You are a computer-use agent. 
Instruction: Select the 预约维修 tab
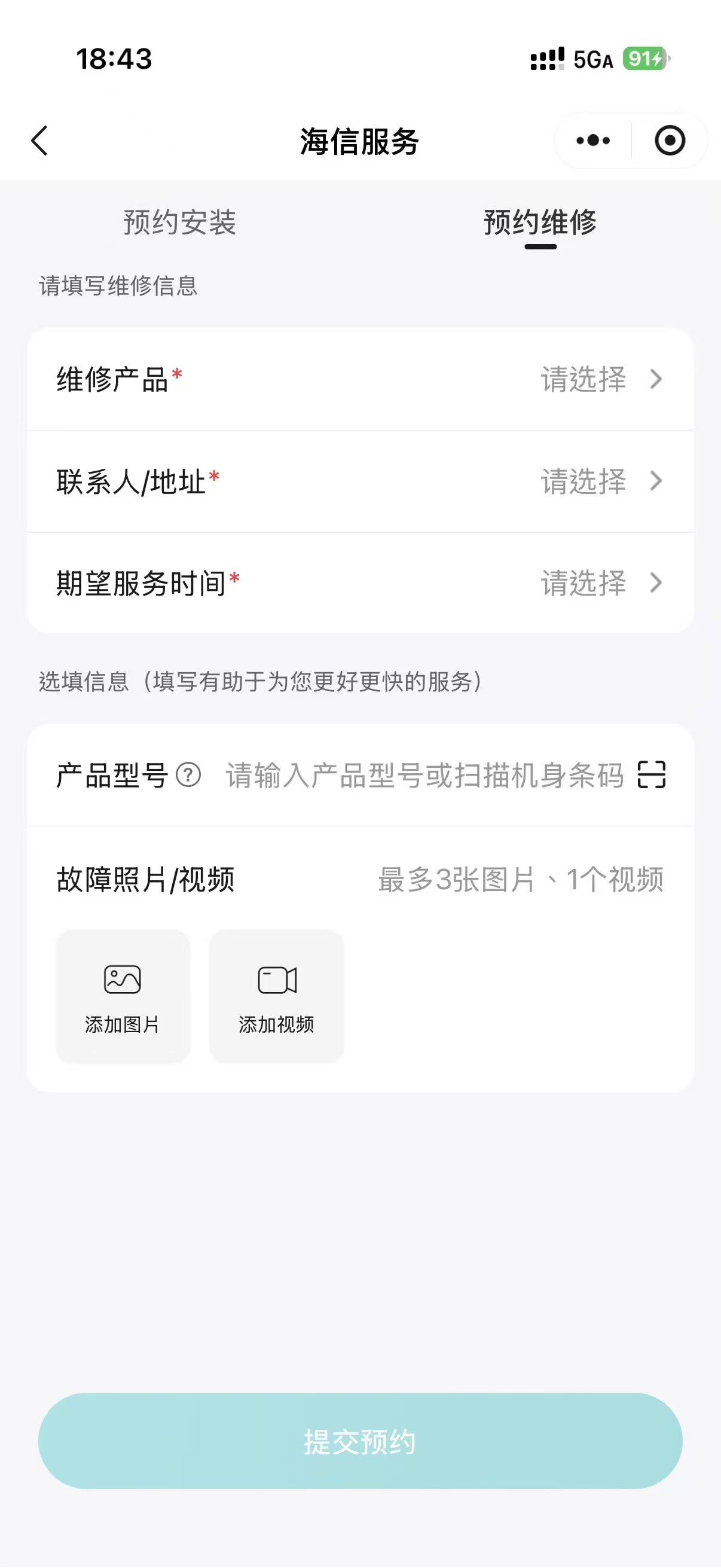[540, 222]
